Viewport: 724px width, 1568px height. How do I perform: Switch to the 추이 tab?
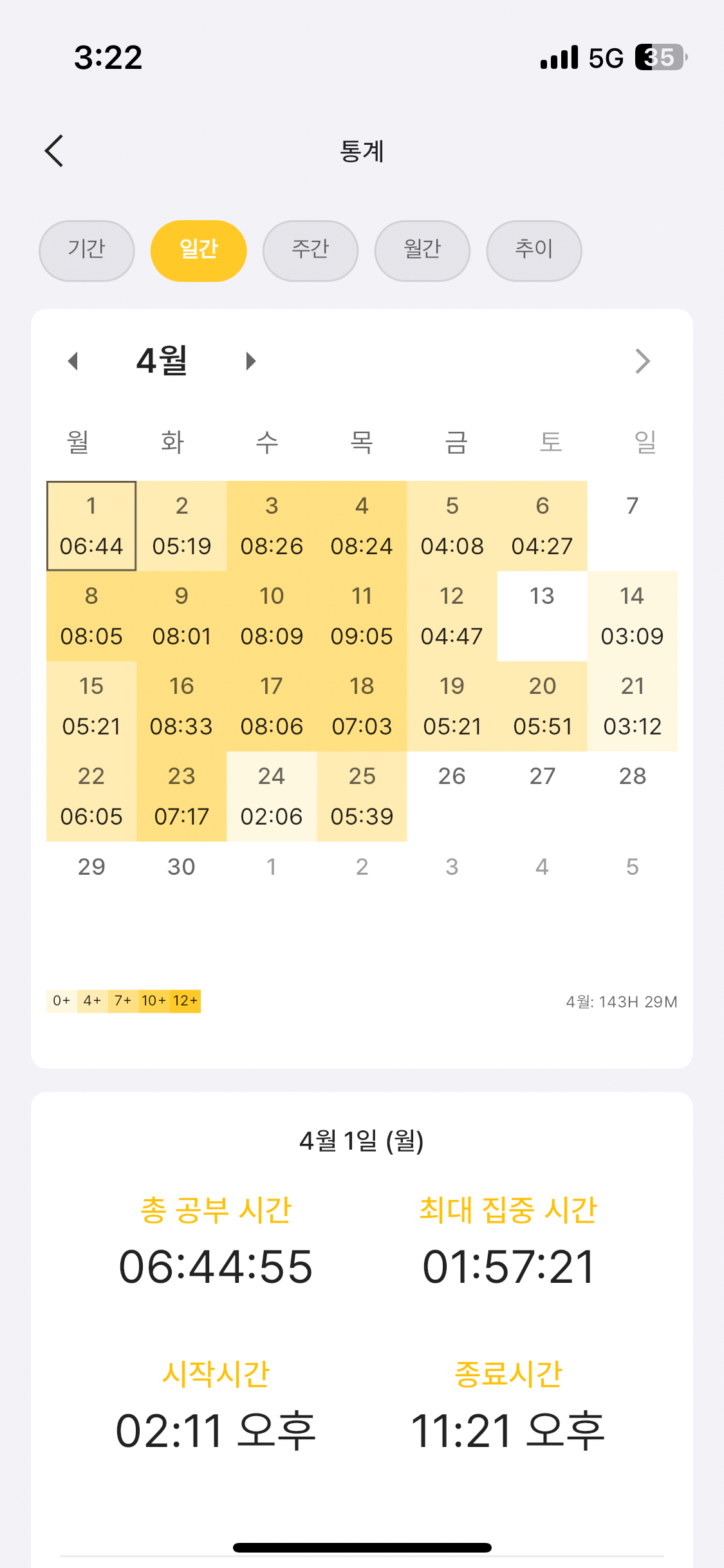[x=534, y=250]
